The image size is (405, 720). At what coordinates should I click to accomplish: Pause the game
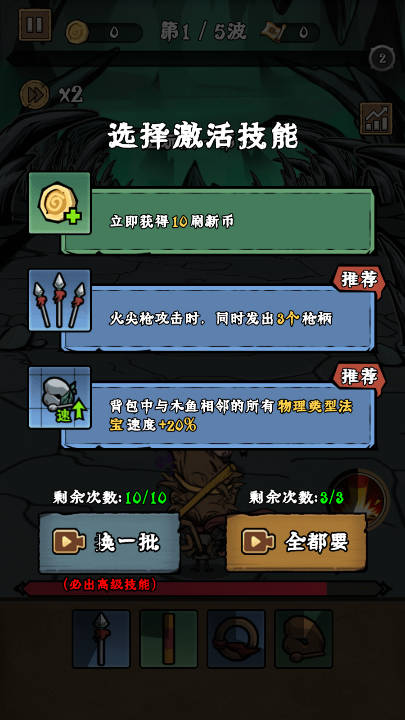point(35,25)
